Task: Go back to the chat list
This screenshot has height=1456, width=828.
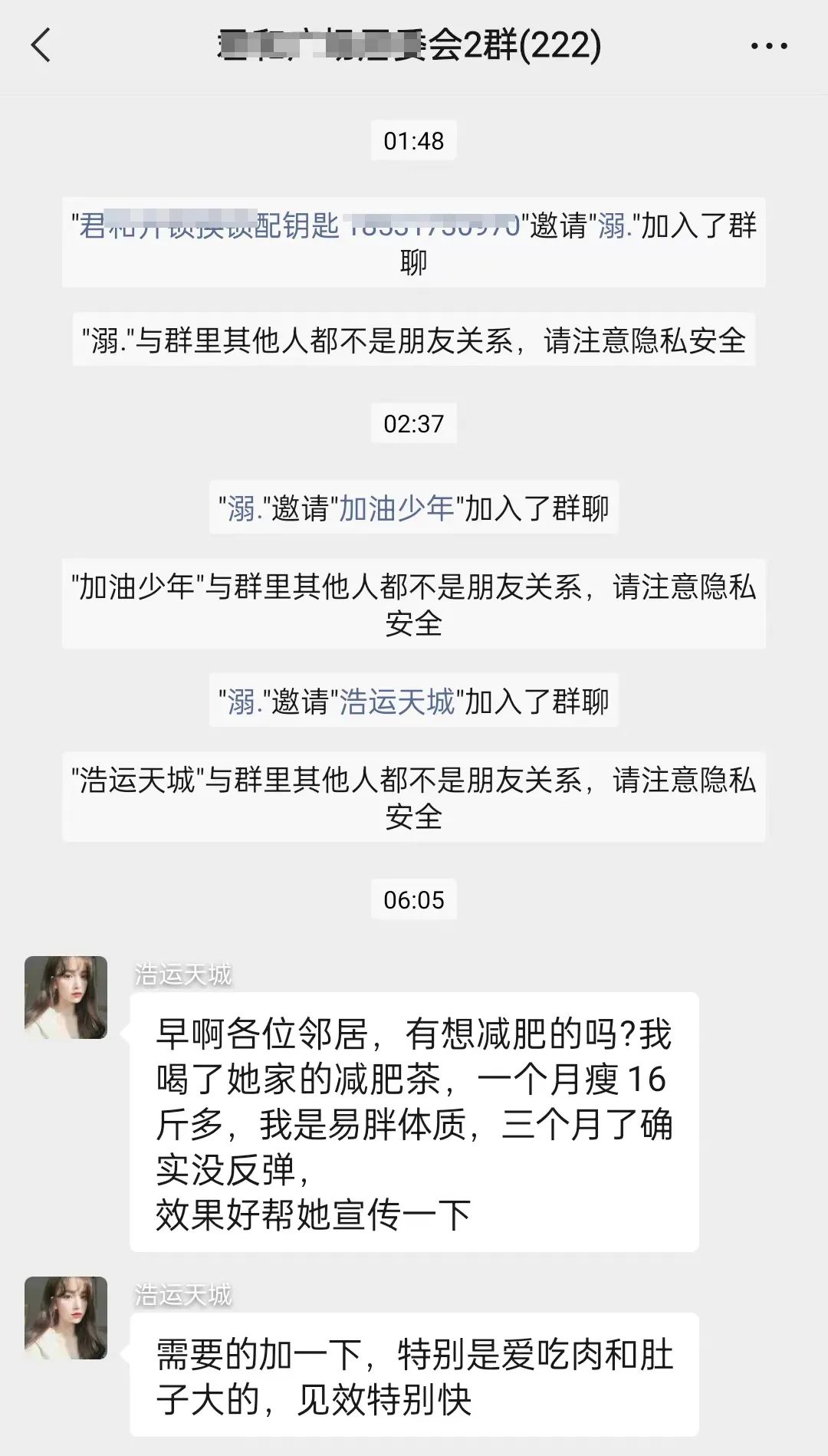Action: tap(41, 46)
